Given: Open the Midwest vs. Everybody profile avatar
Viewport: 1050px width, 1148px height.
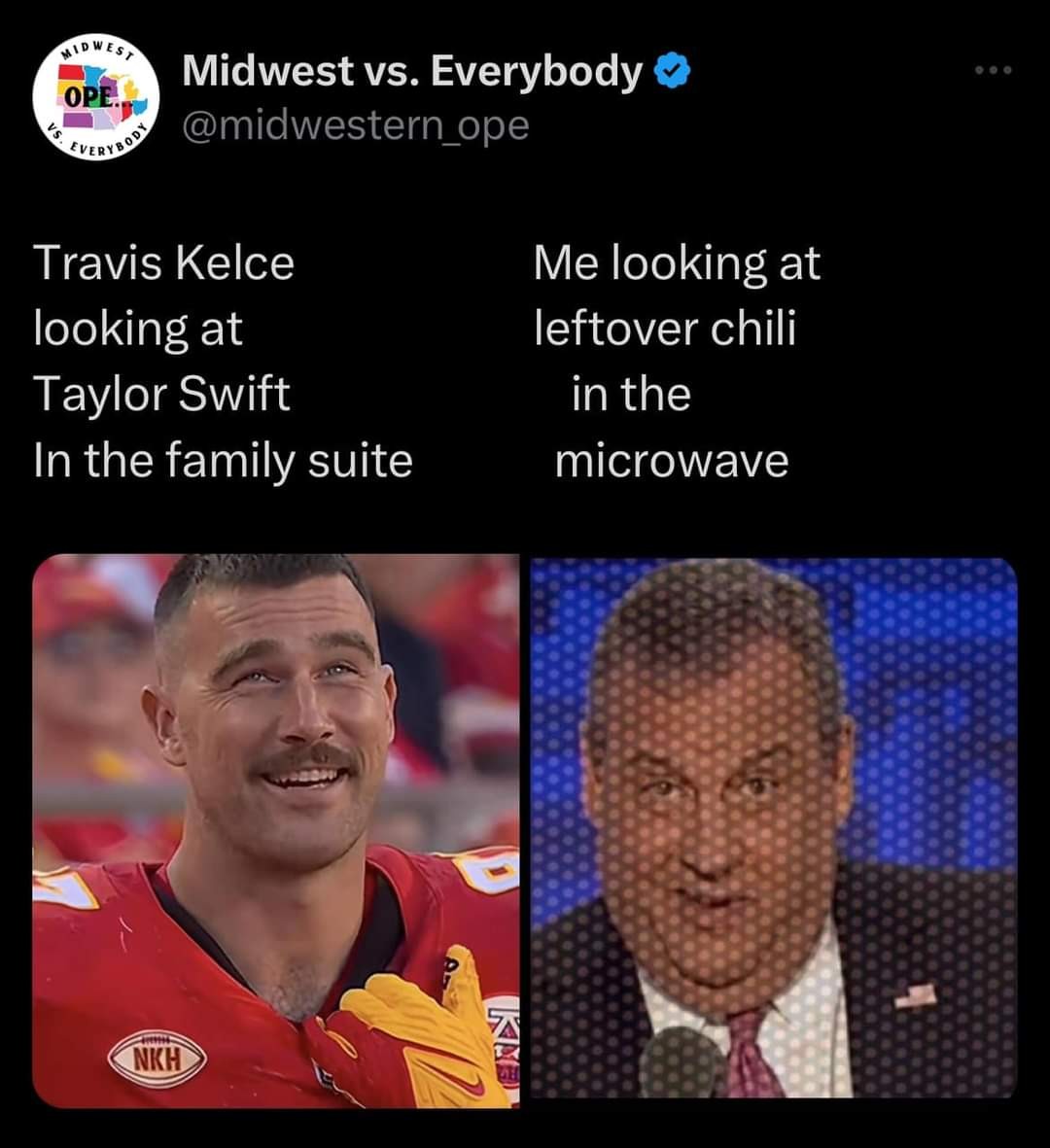Looking at the screenshot, I should pos(95,97).
